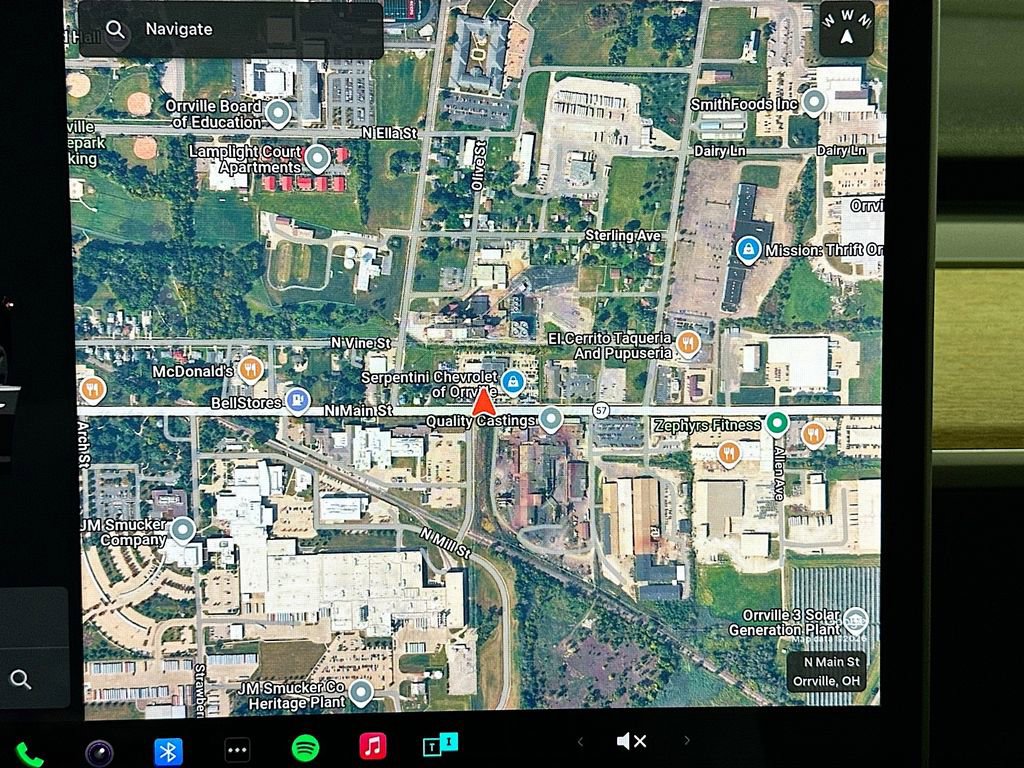The width and height of the screenshot is (1024, 768).
Task: Launch Apple Music from the dock
Action: (372, 746)
